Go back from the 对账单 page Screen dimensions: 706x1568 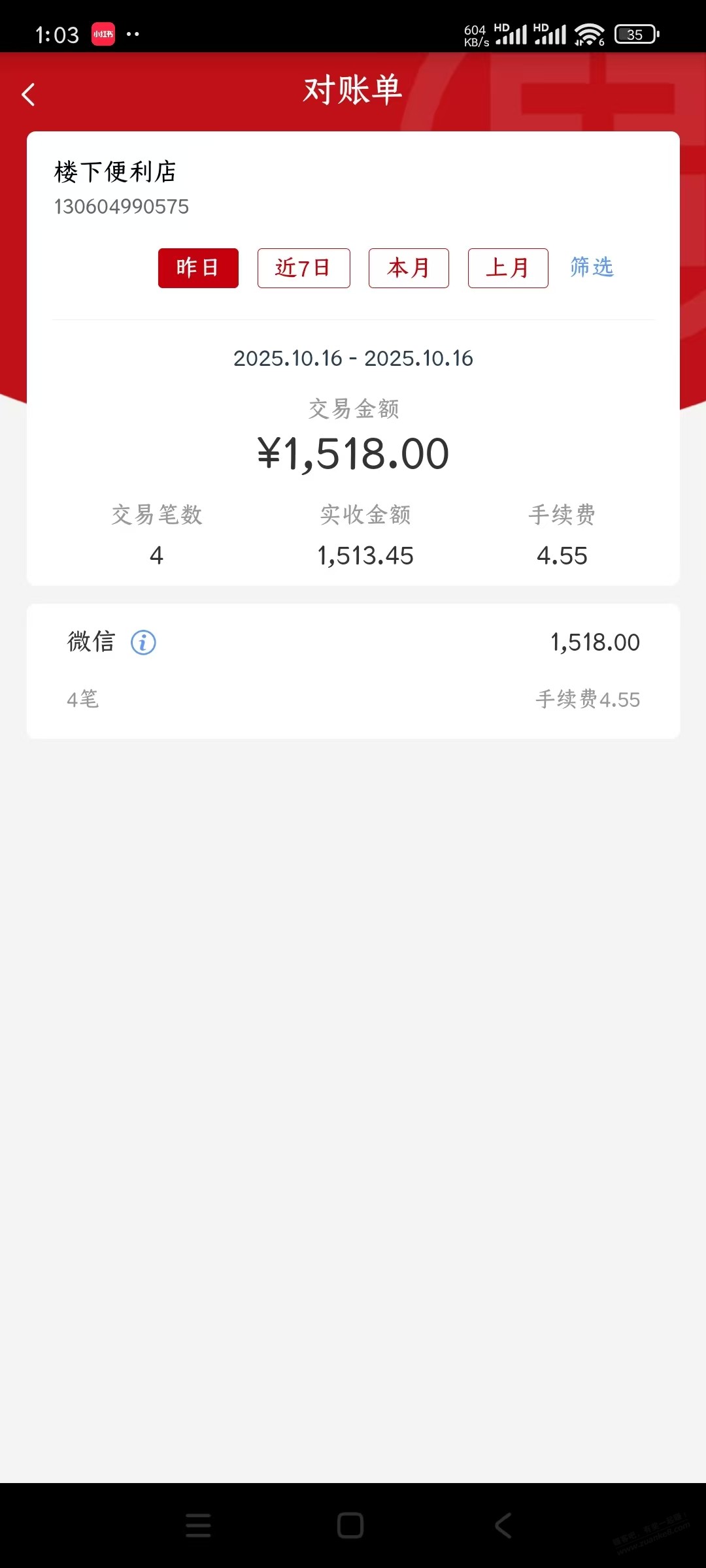click(x=28, y=95)
